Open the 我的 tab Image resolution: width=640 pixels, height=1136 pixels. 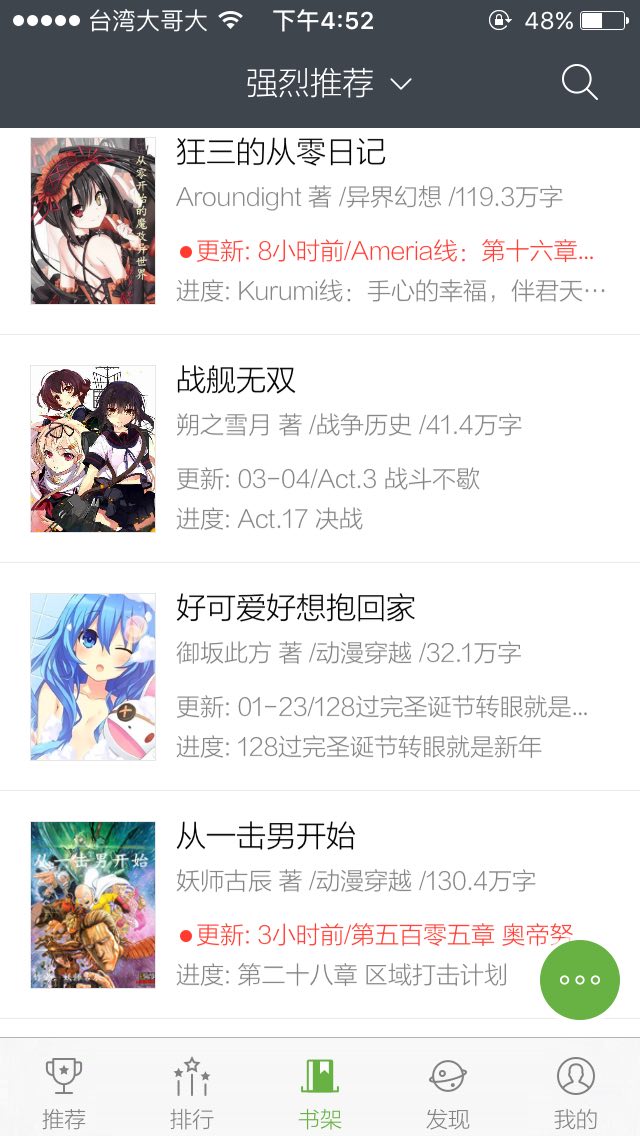pos(575,1092)
